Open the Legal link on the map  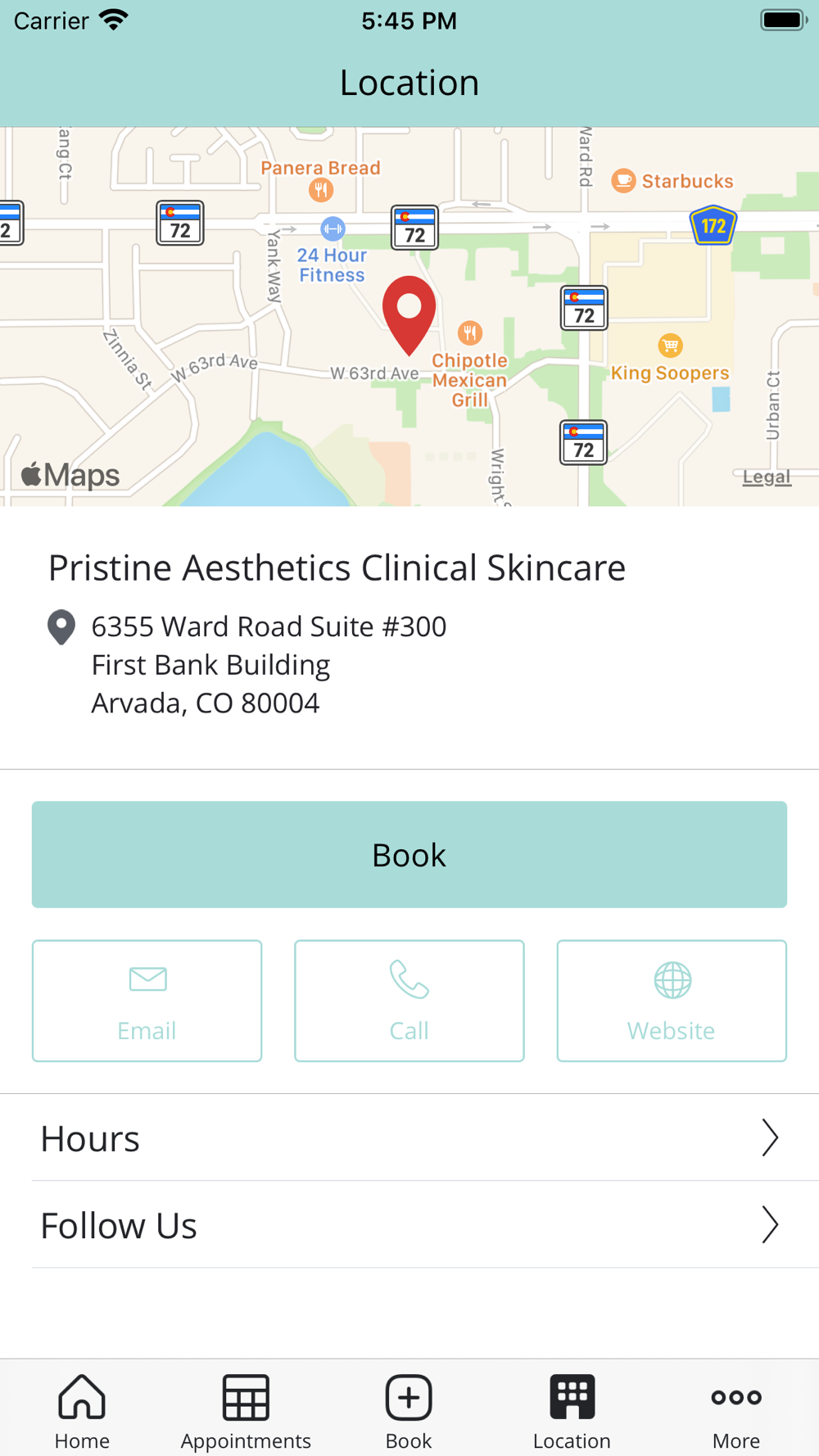[x=767, y=477]
